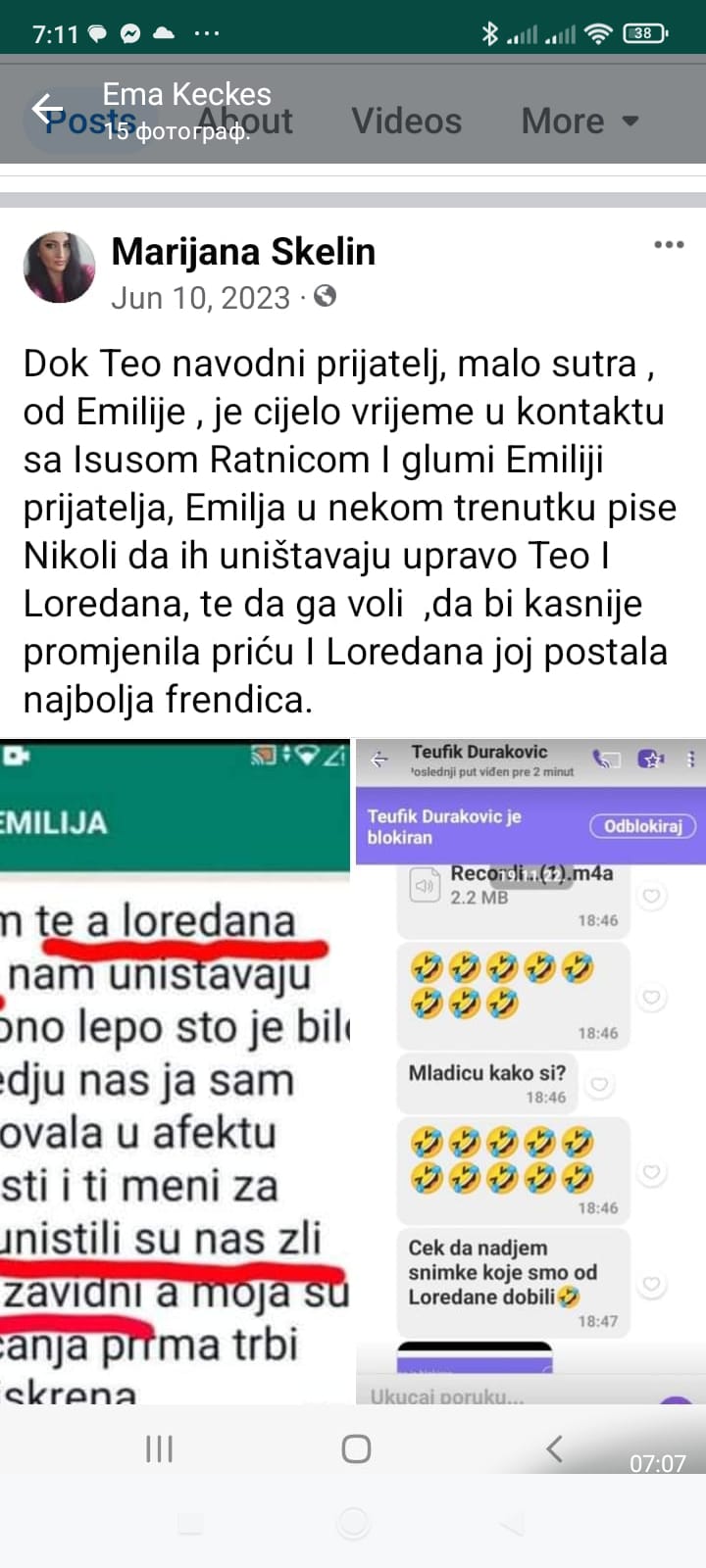Open the Teufik Durakovic chat screenshot photo
The width and height of the screenshot is (706, 1568).
(530, 1070)
